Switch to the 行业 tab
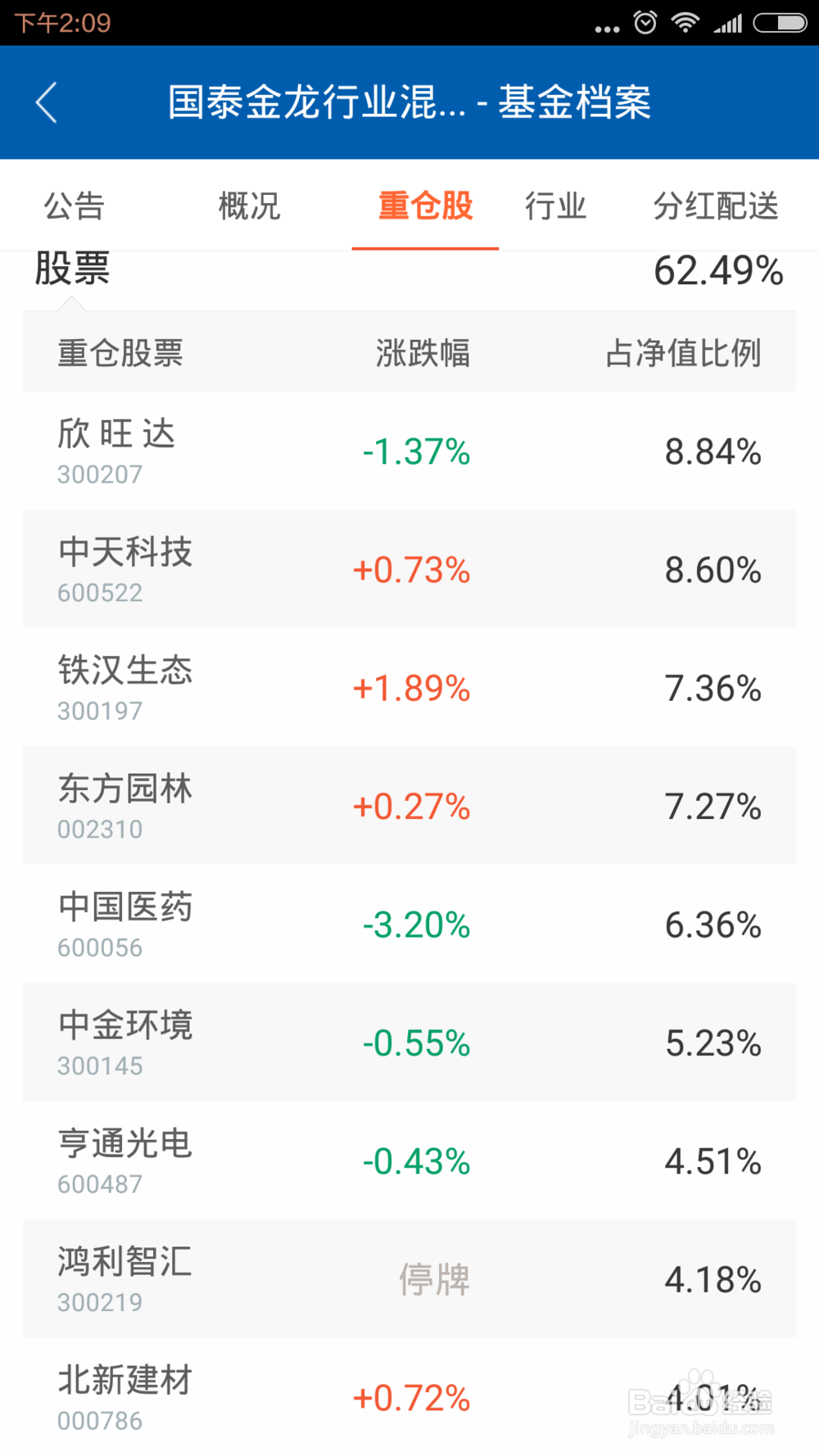Screen dimensions: 819x1456 tap(556, 206)
